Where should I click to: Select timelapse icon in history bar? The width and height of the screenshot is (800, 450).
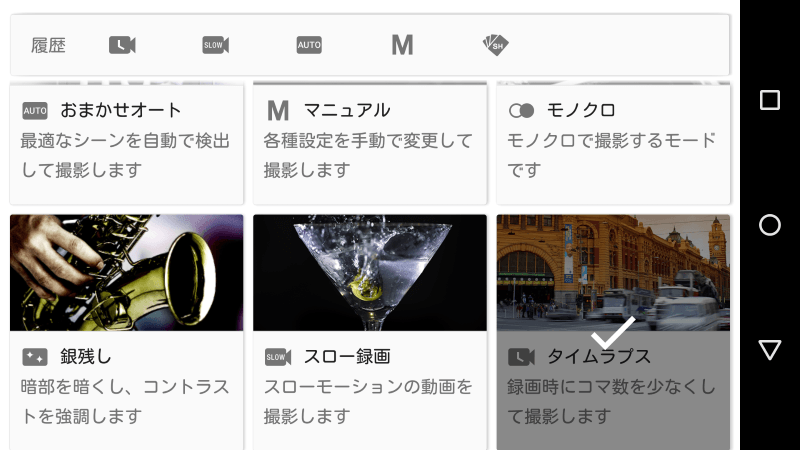(122, 45)
